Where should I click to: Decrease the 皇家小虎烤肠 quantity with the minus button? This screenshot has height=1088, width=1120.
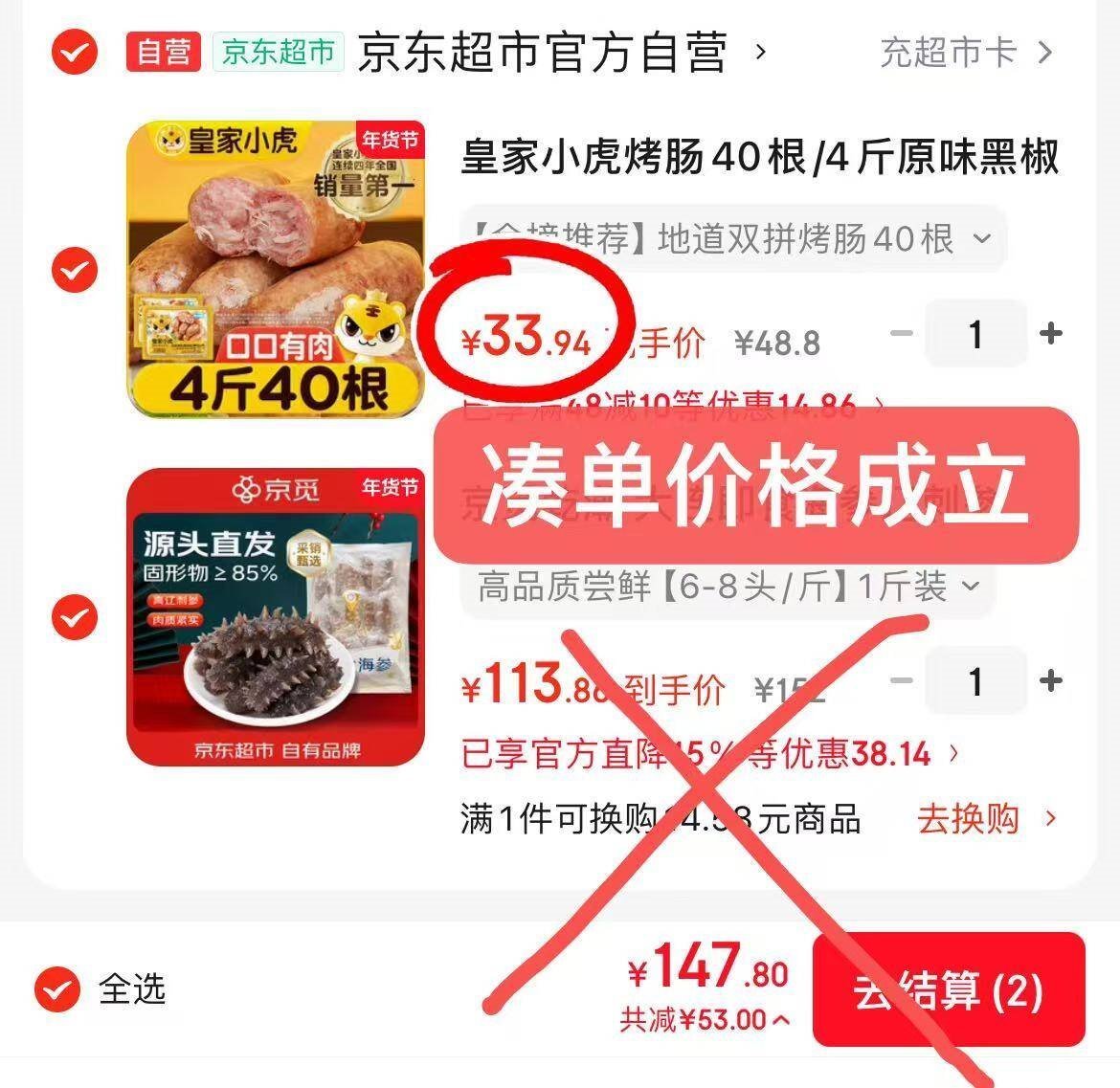(x=901, y=333)
